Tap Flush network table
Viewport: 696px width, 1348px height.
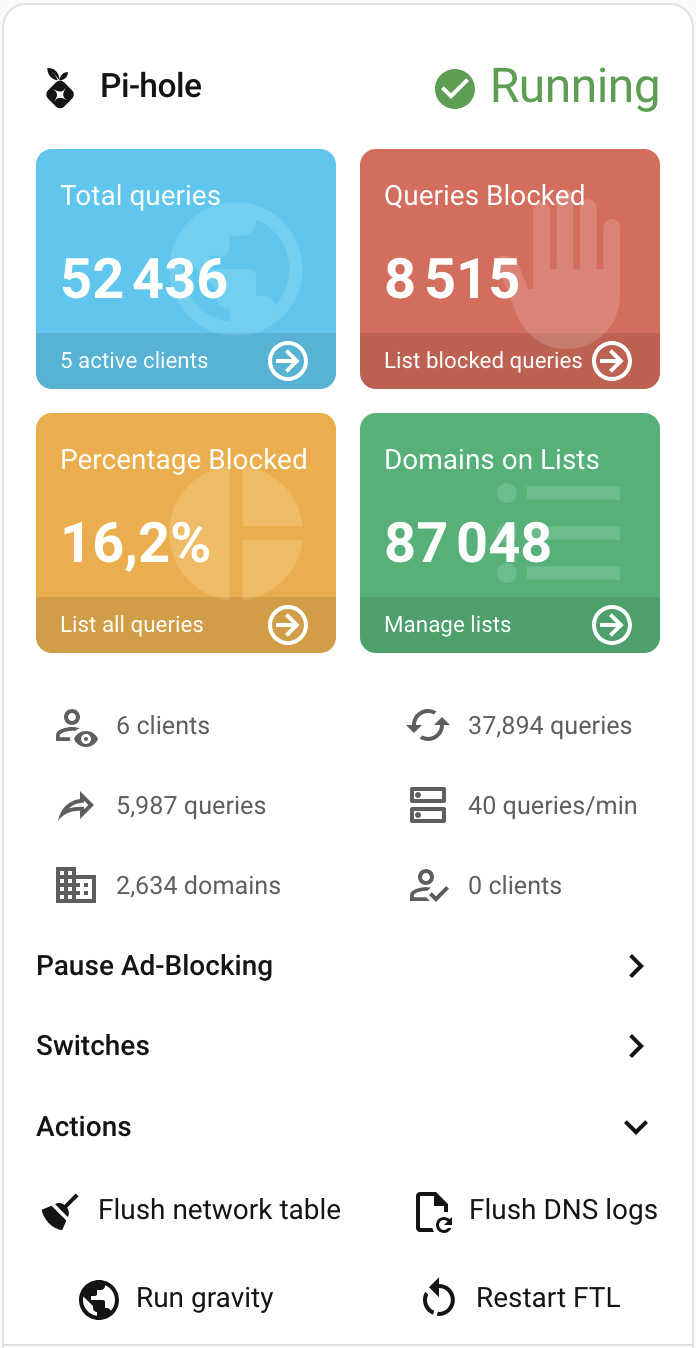(x=192, y=1211)
